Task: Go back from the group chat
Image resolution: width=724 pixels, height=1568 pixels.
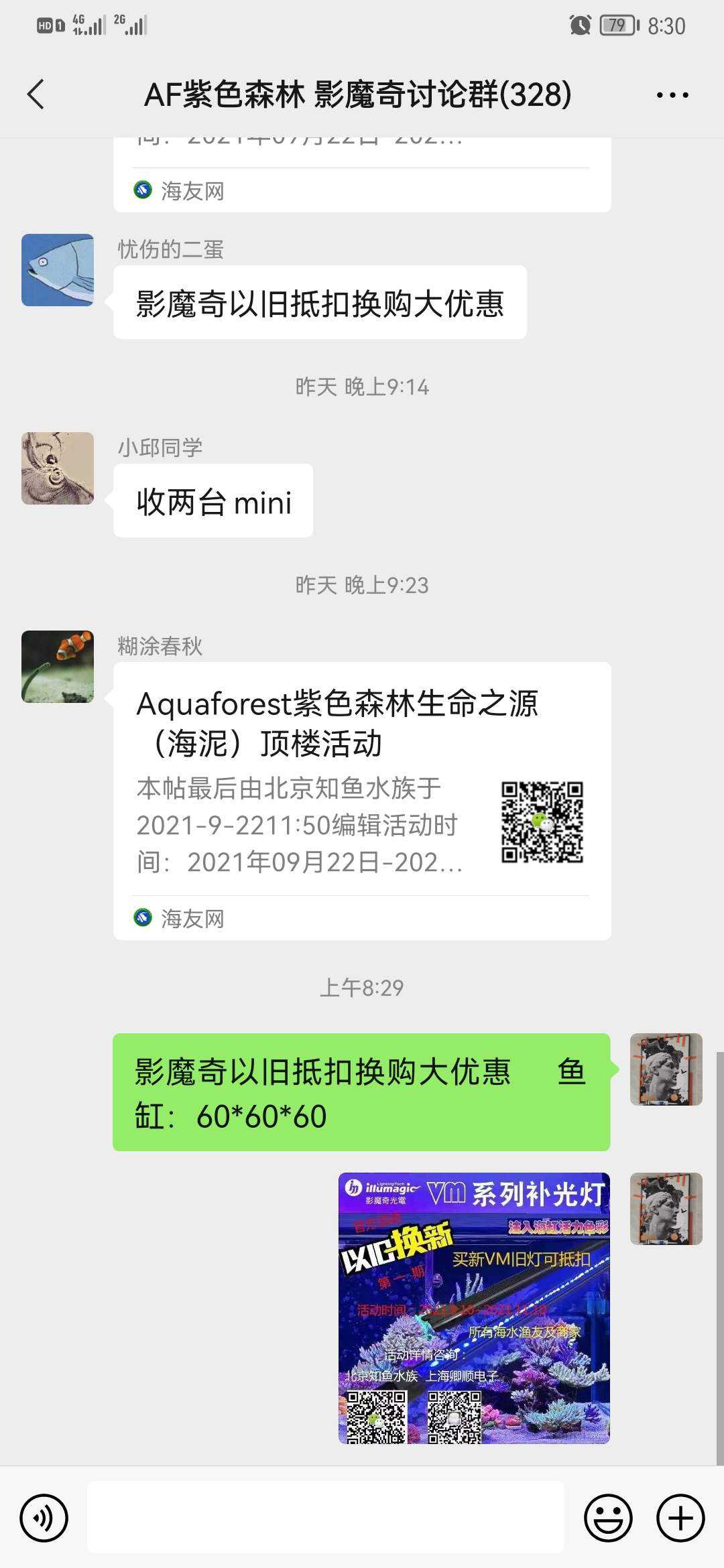Action: click(x=37, y=94)
